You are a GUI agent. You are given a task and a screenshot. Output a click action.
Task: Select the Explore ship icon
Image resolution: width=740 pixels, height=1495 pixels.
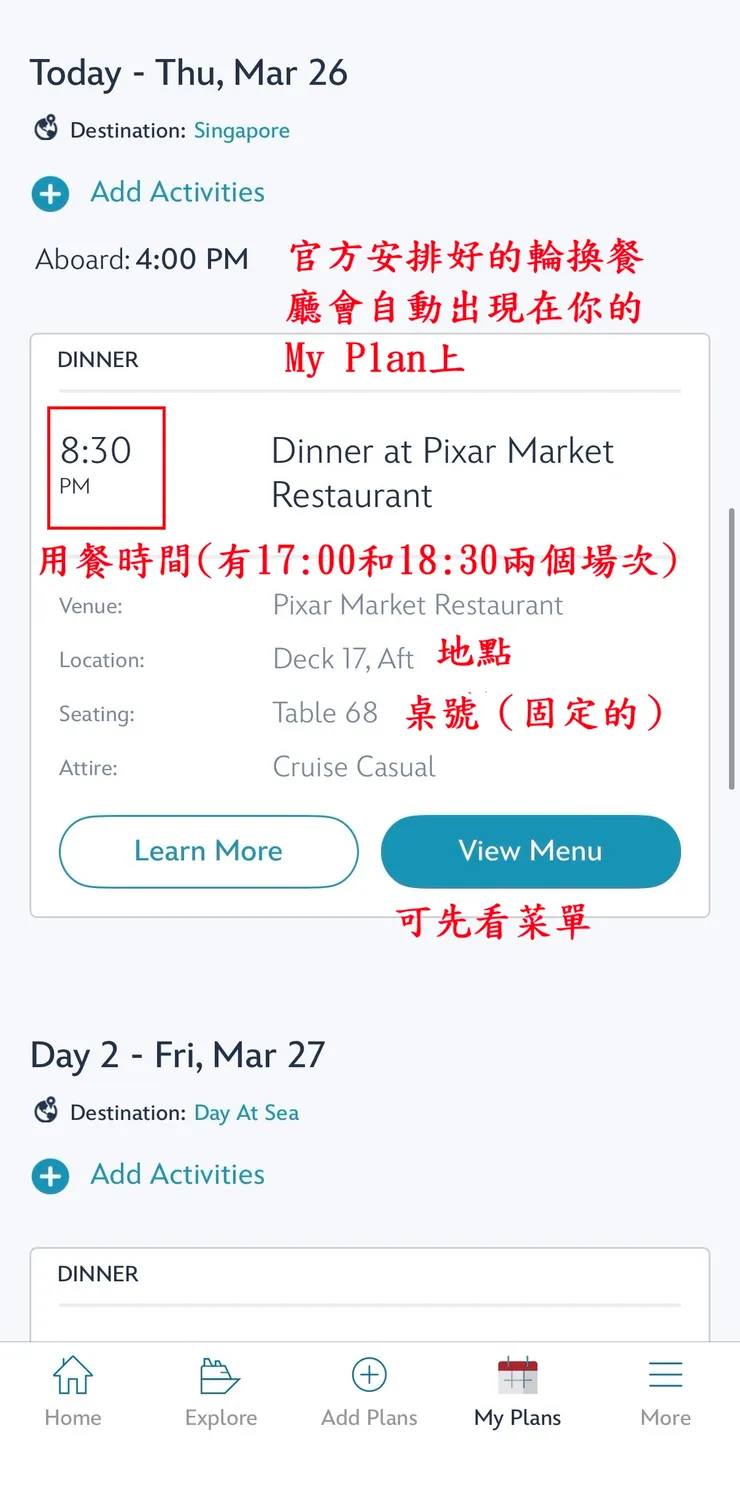220,1375
